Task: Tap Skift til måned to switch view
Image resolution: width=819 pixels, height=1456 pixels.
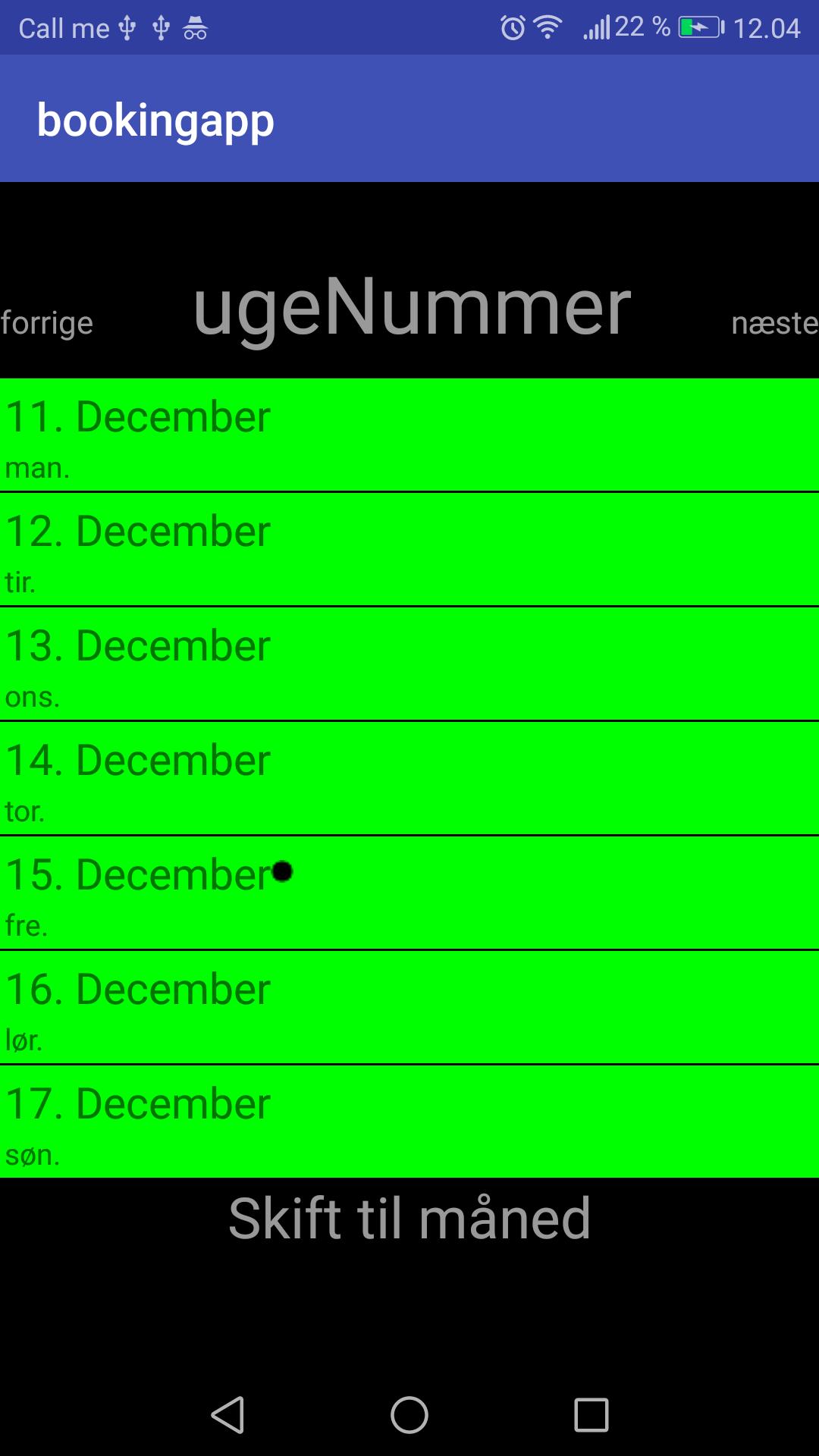Action: 409,1219
